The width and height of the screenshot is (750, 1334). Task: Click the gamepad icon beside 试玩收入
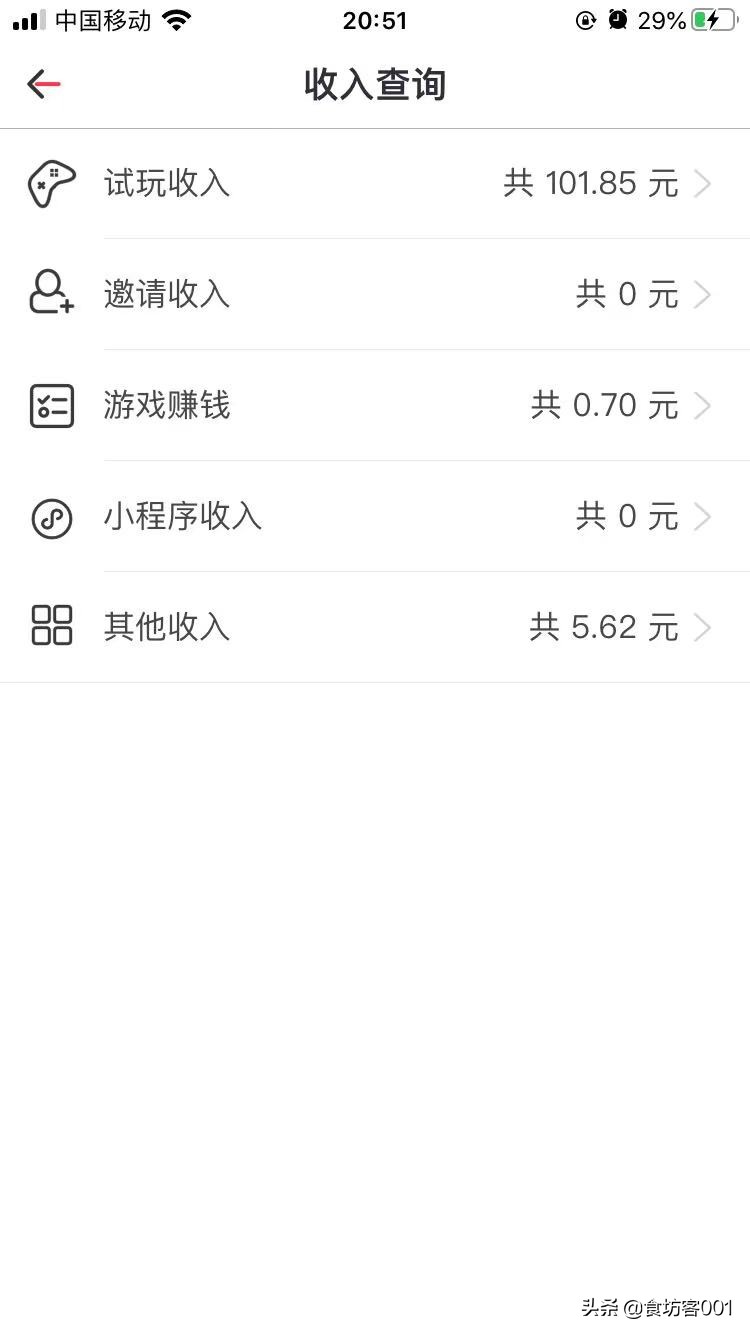[x=51, y=183]
